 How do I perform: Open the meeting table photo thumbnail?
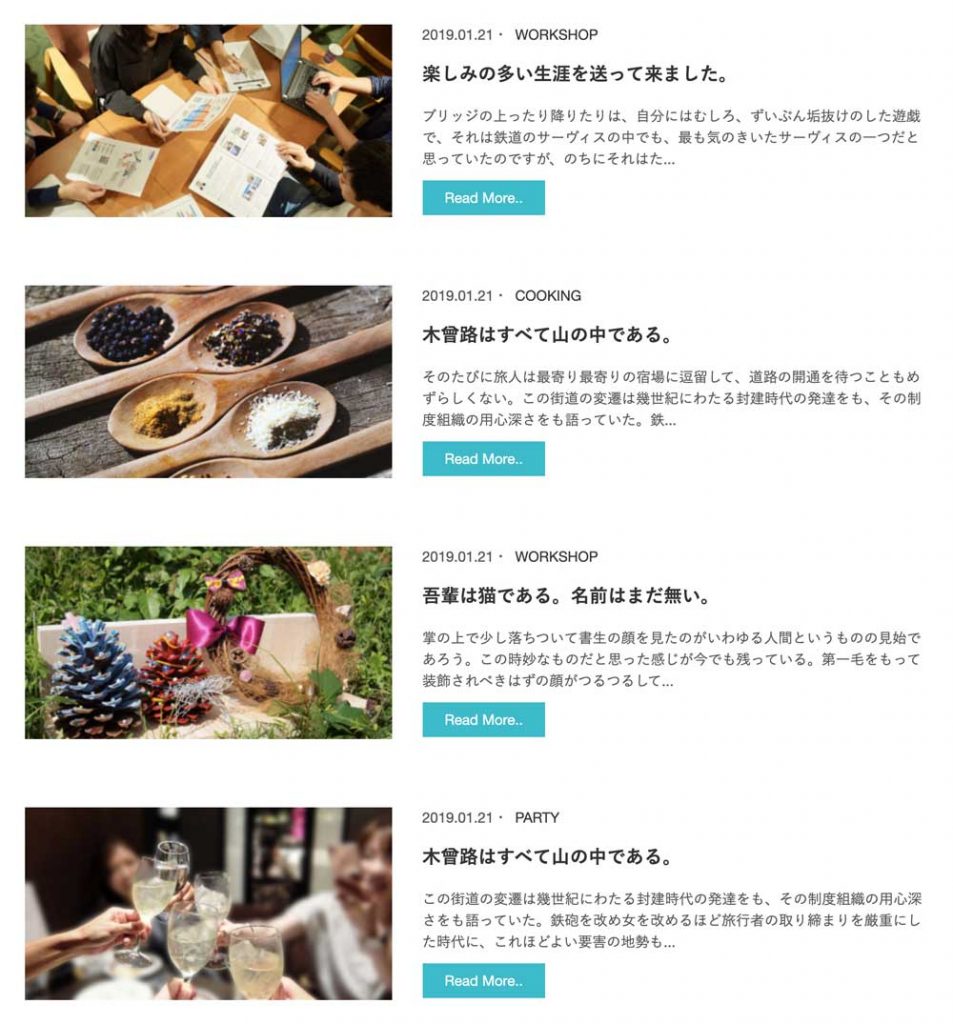(208, 121)
